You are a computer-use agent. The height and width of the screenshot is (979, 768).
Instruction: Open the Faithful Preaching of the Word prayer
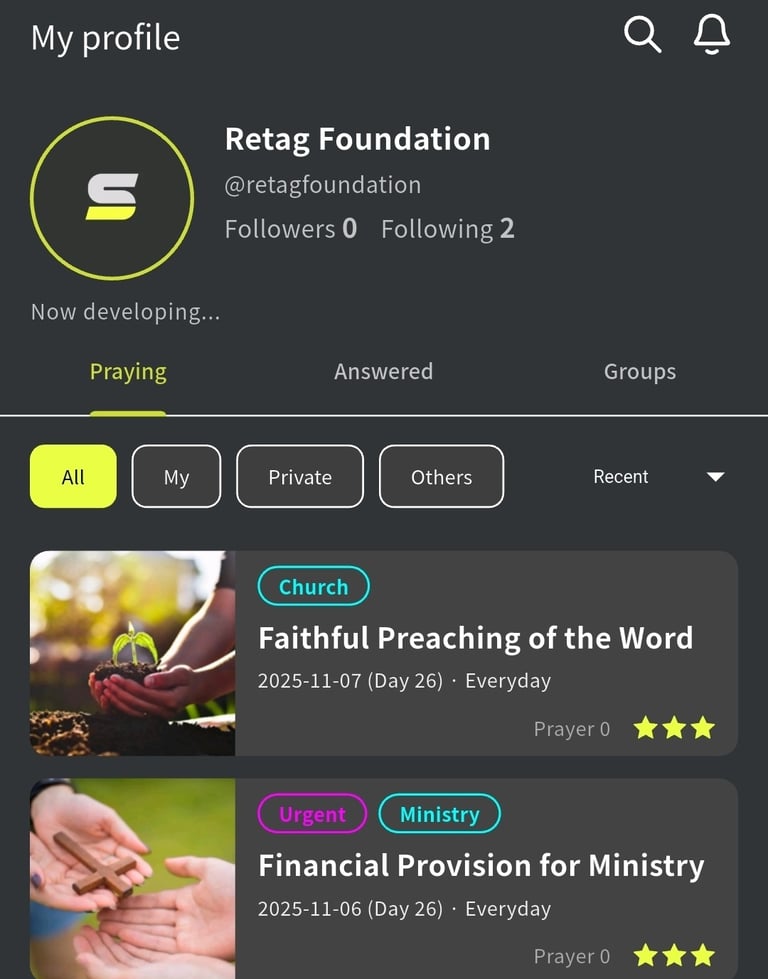point(475,639)
